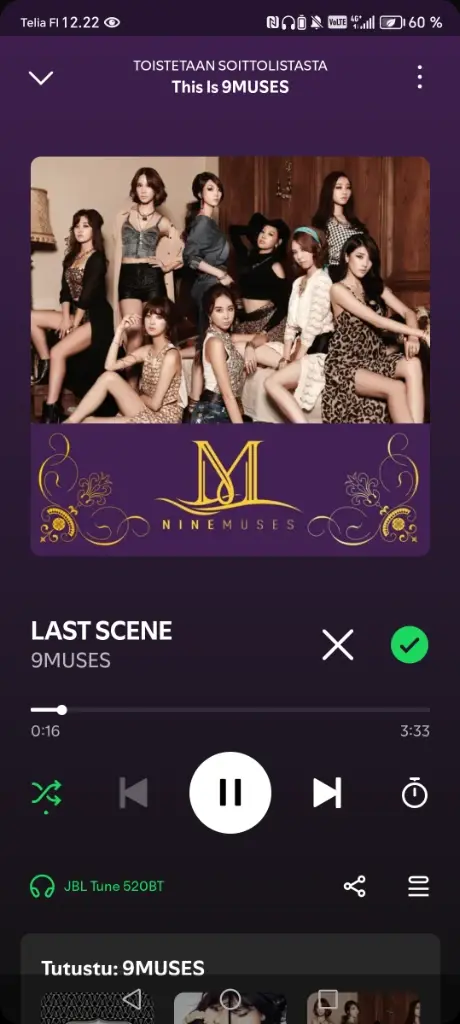Screen dimensions: 460x1024
Task: Open the sleep timer
Action: point(414,793)
